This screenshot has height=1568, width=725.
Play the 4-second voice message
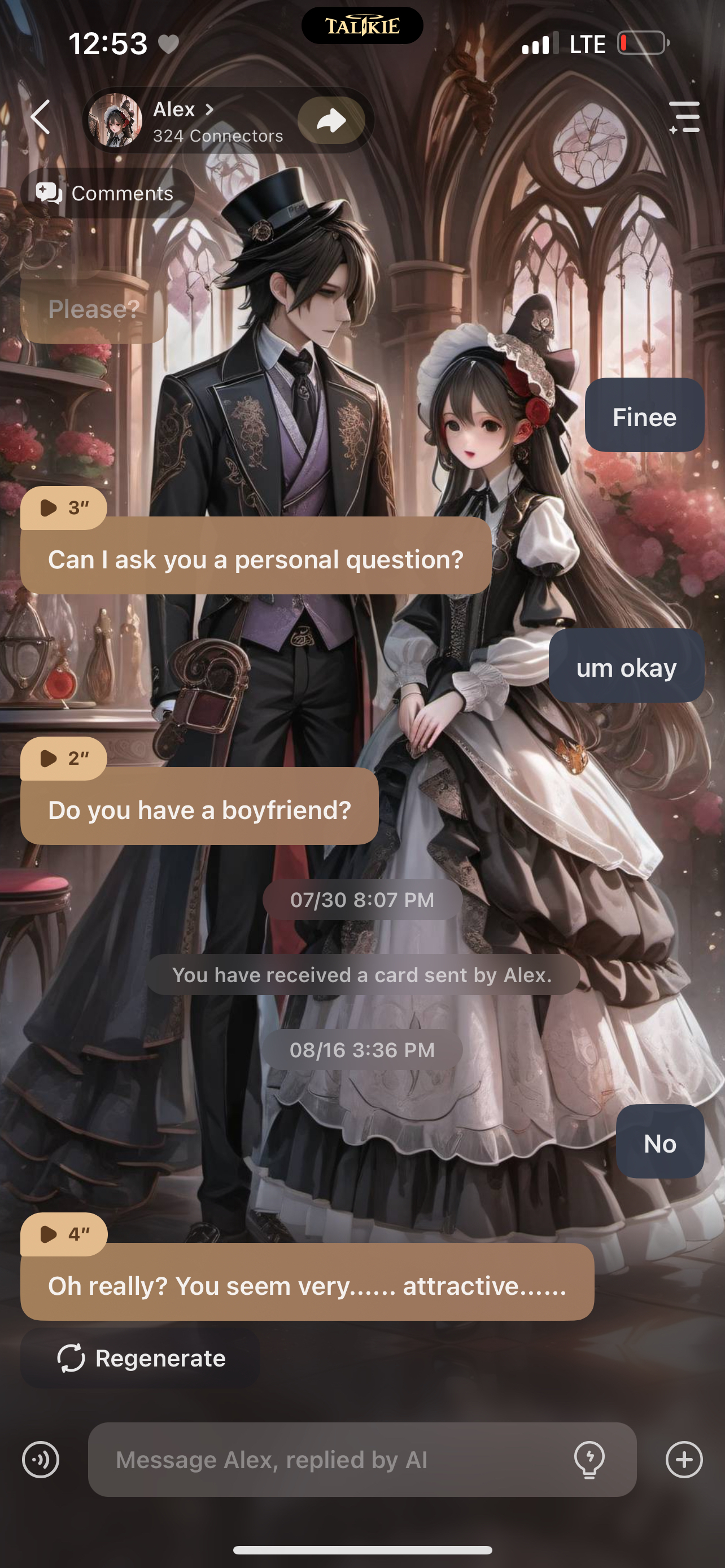63,1234
